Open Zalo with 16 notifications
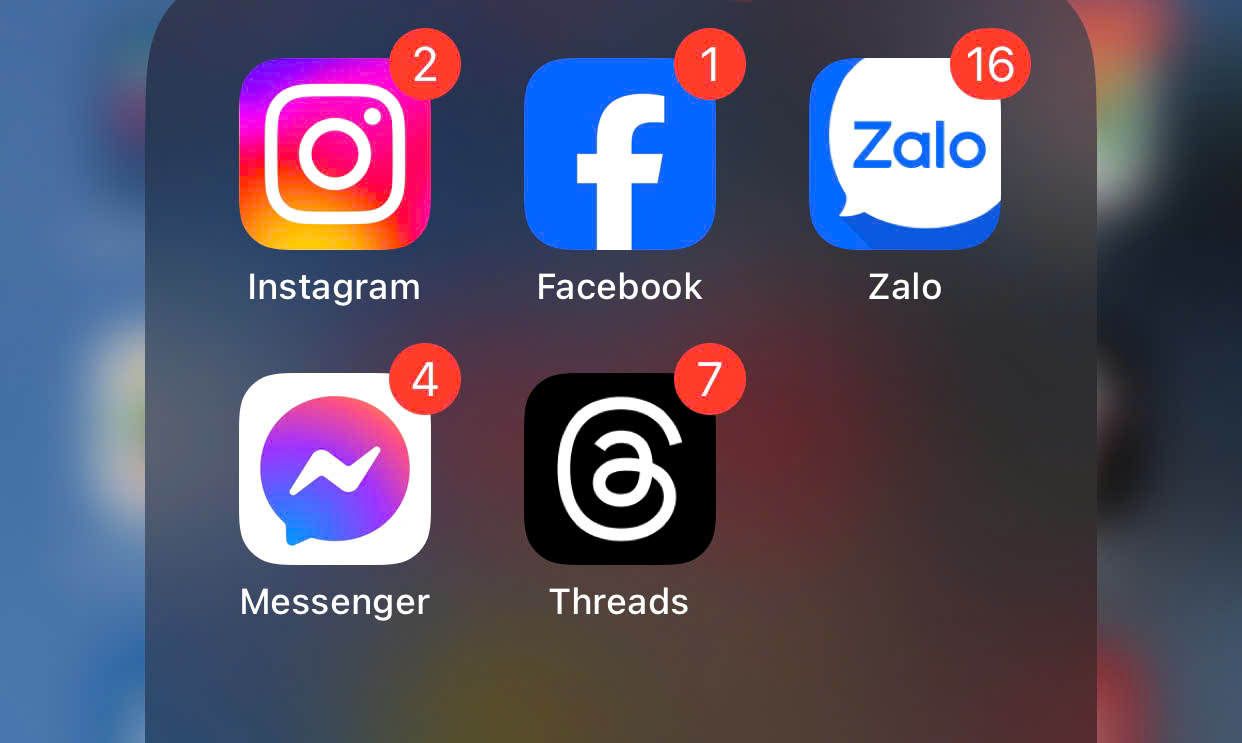 905,154
